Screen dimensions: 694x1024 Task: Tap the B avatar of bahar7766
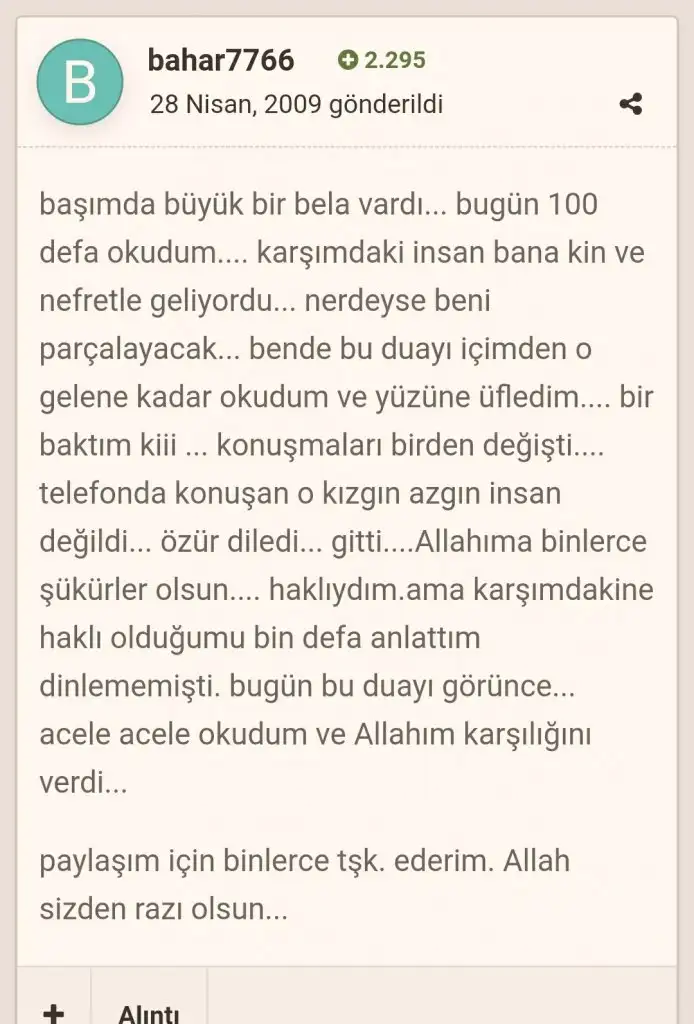[80, 83]
